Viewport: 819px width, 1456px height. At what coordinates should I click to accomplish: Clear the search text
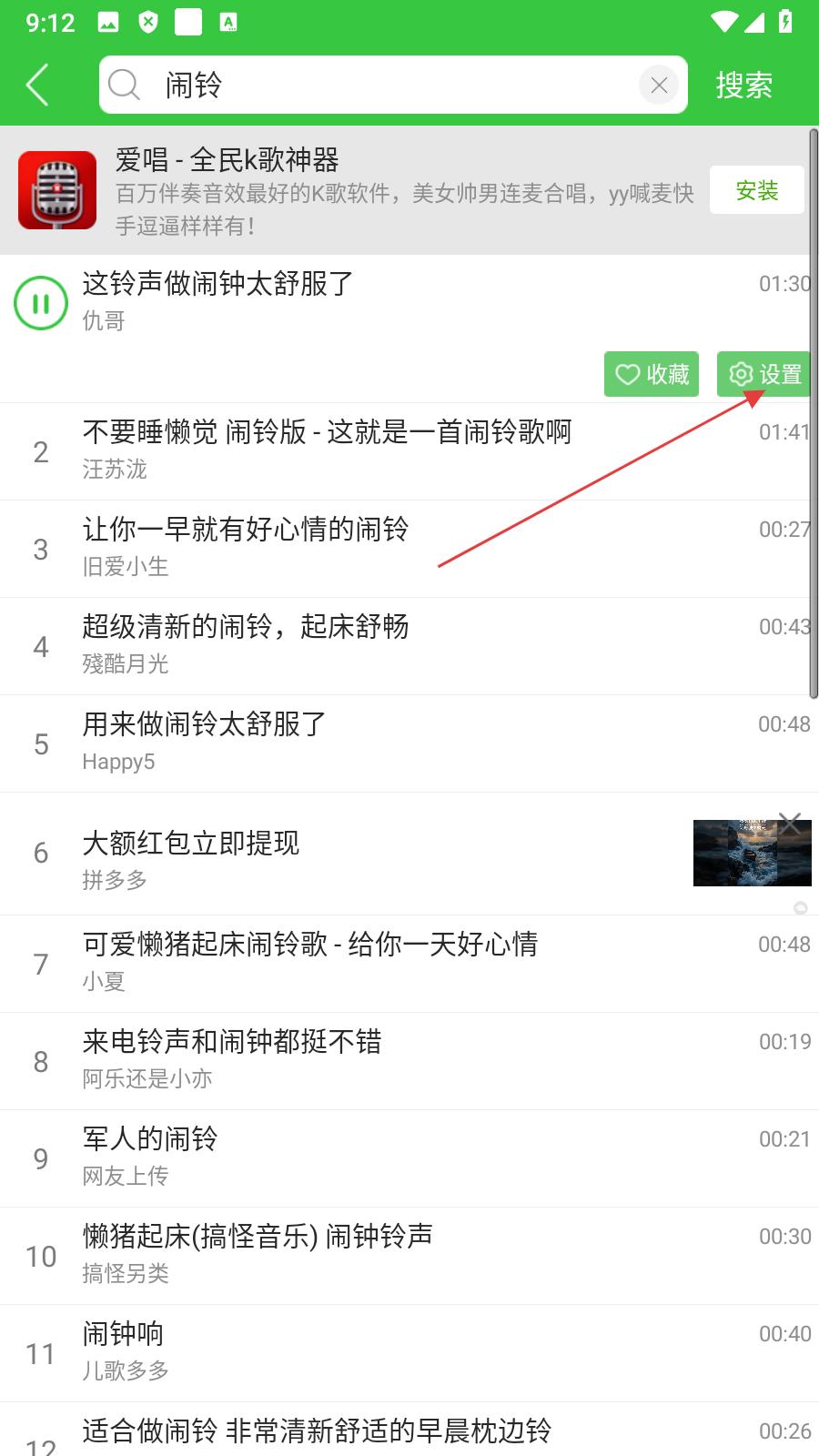click(x=659, y=86)
